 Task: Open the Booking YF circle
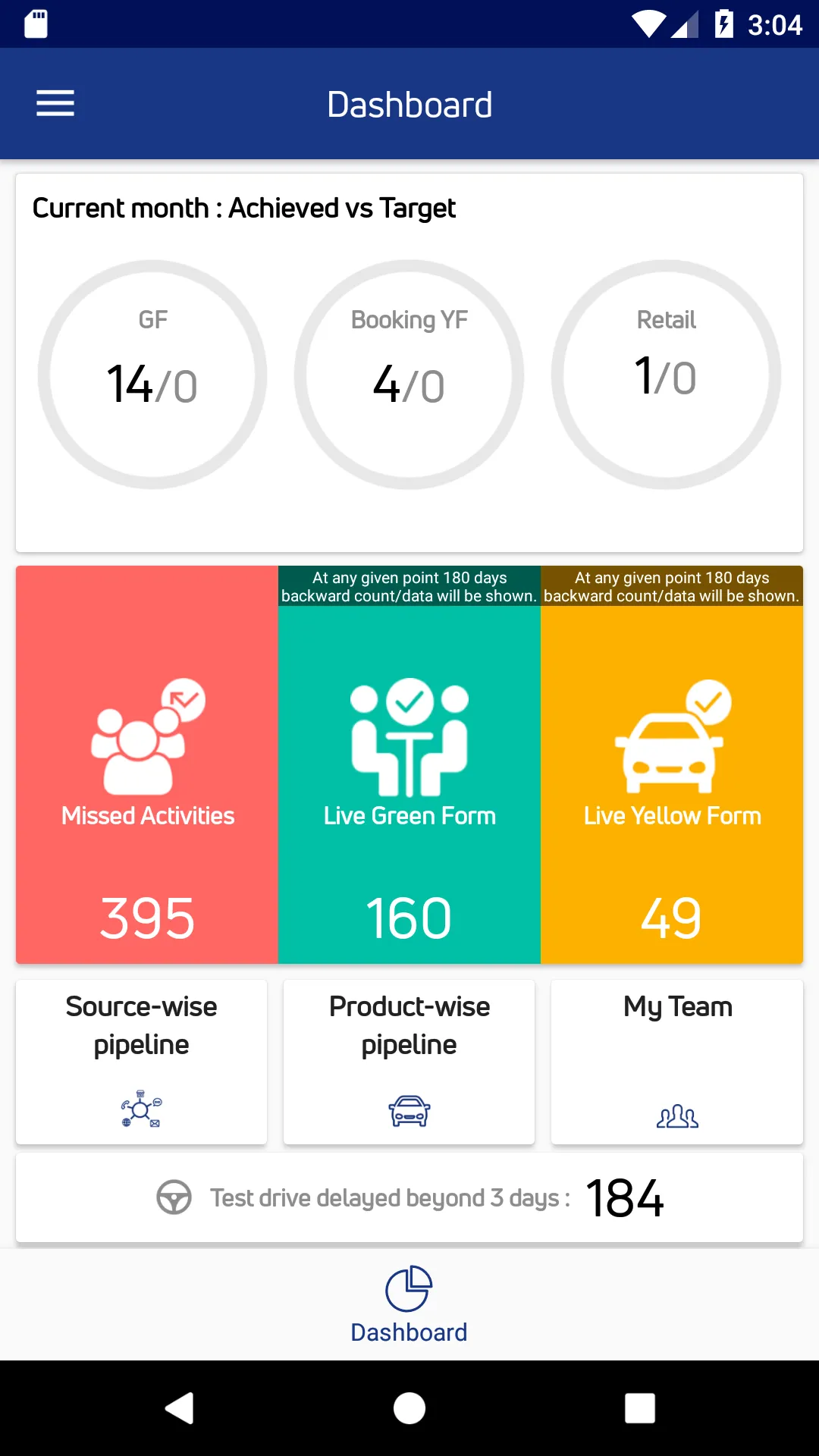coord(409,375)
